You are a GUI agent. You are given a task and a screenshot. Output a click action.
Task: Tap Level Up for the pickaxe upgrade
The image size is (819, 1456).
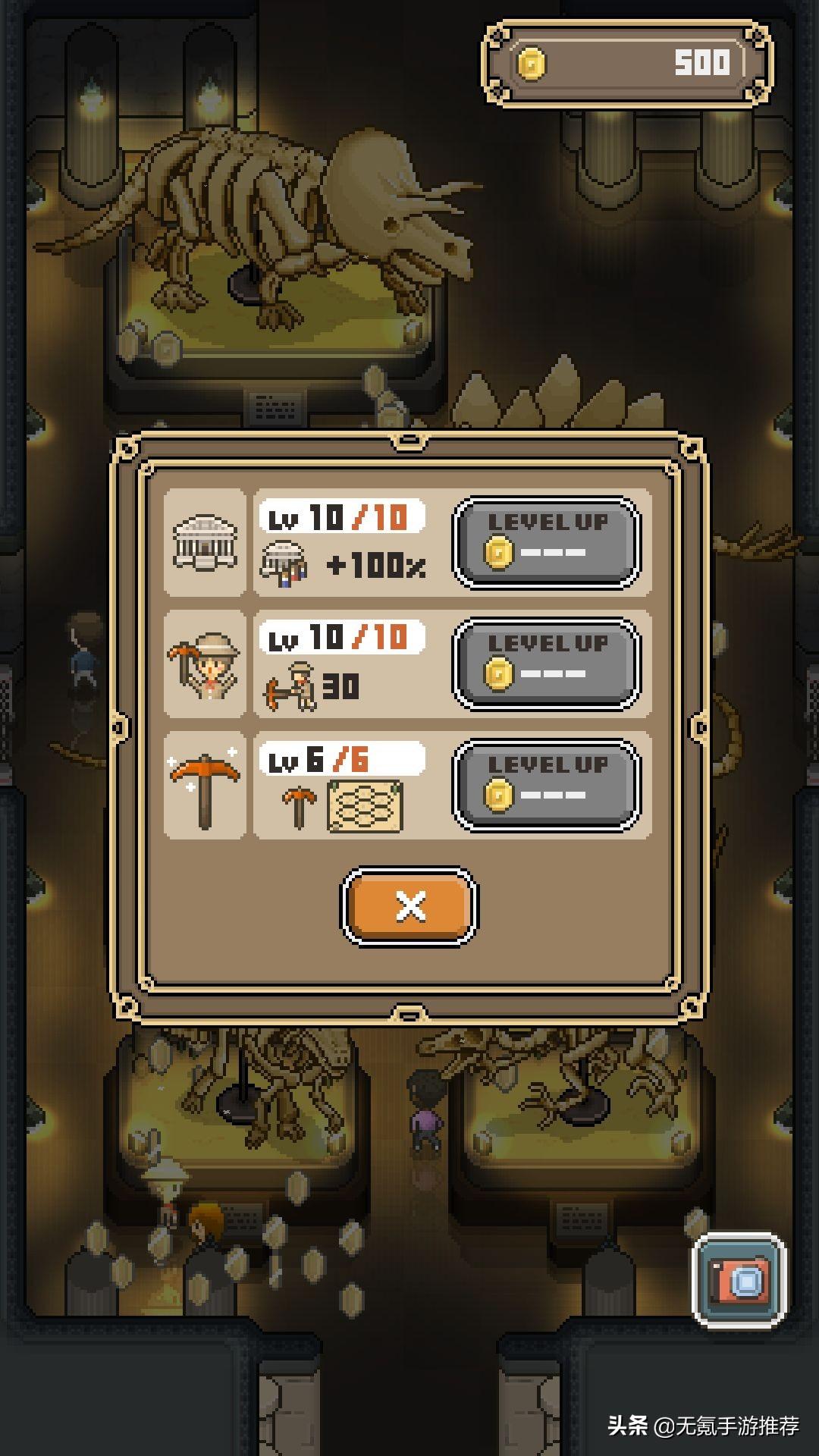click(x=546, y=784)
